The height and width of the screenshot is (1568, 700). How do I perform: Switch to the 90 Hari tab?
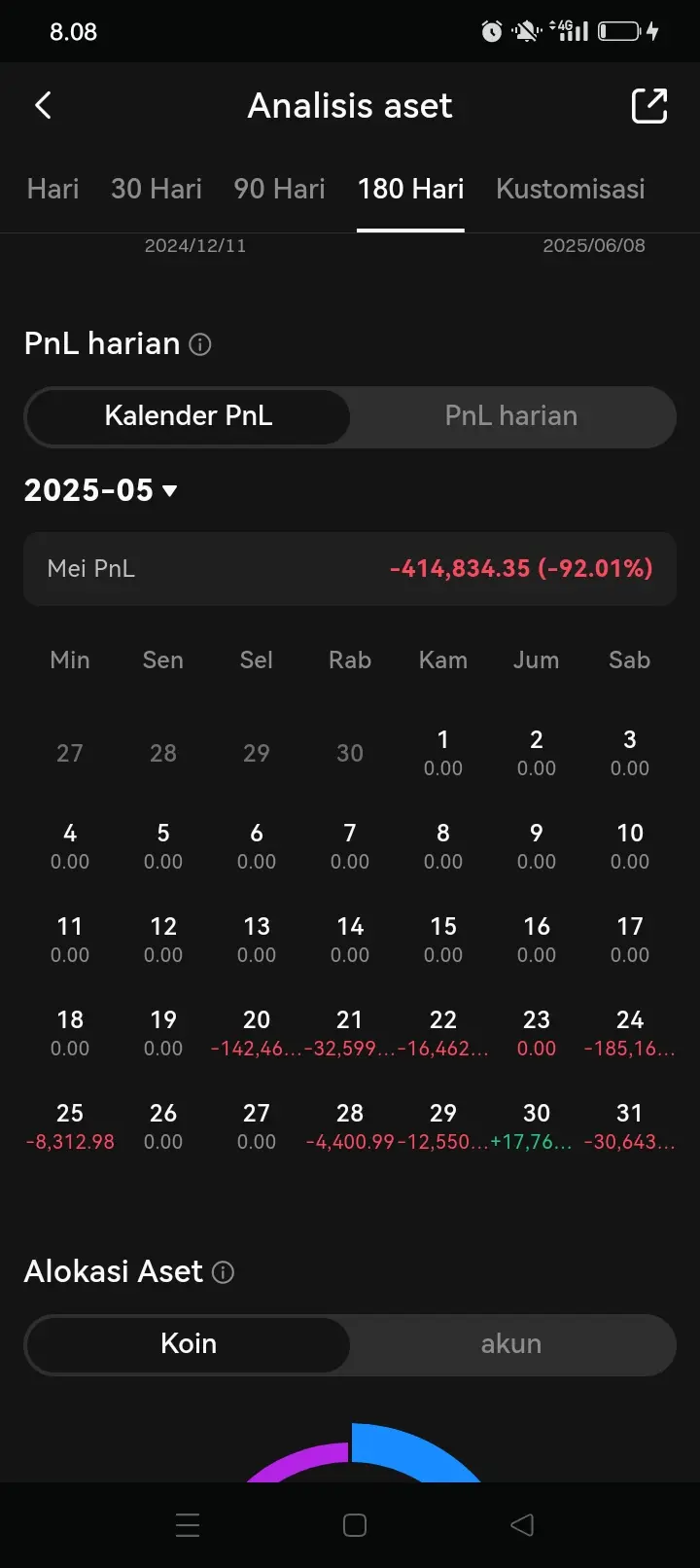pyautogui.click(x=279, y=189)
